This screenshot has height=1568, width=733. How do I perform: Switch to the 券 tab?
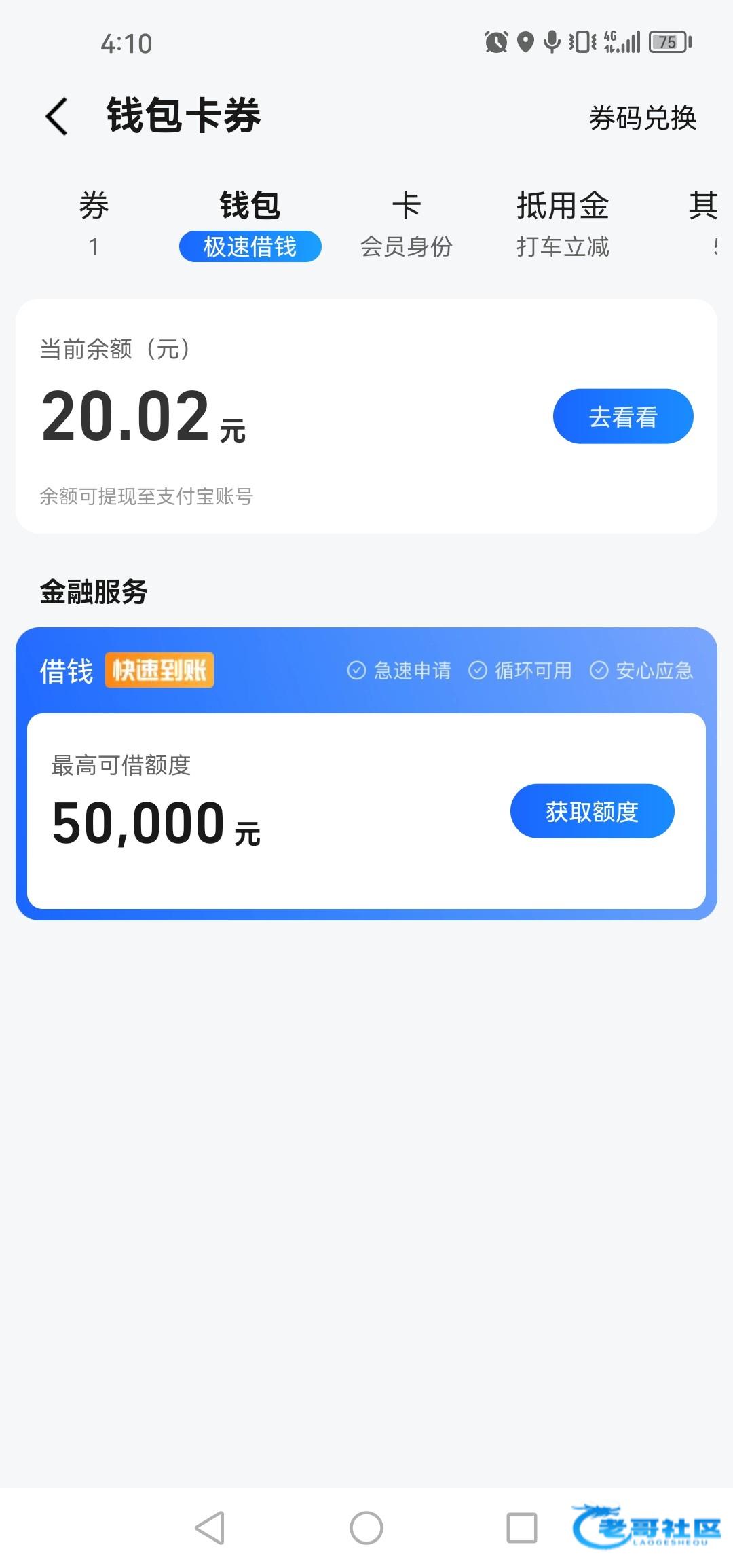tap(94, 223)
